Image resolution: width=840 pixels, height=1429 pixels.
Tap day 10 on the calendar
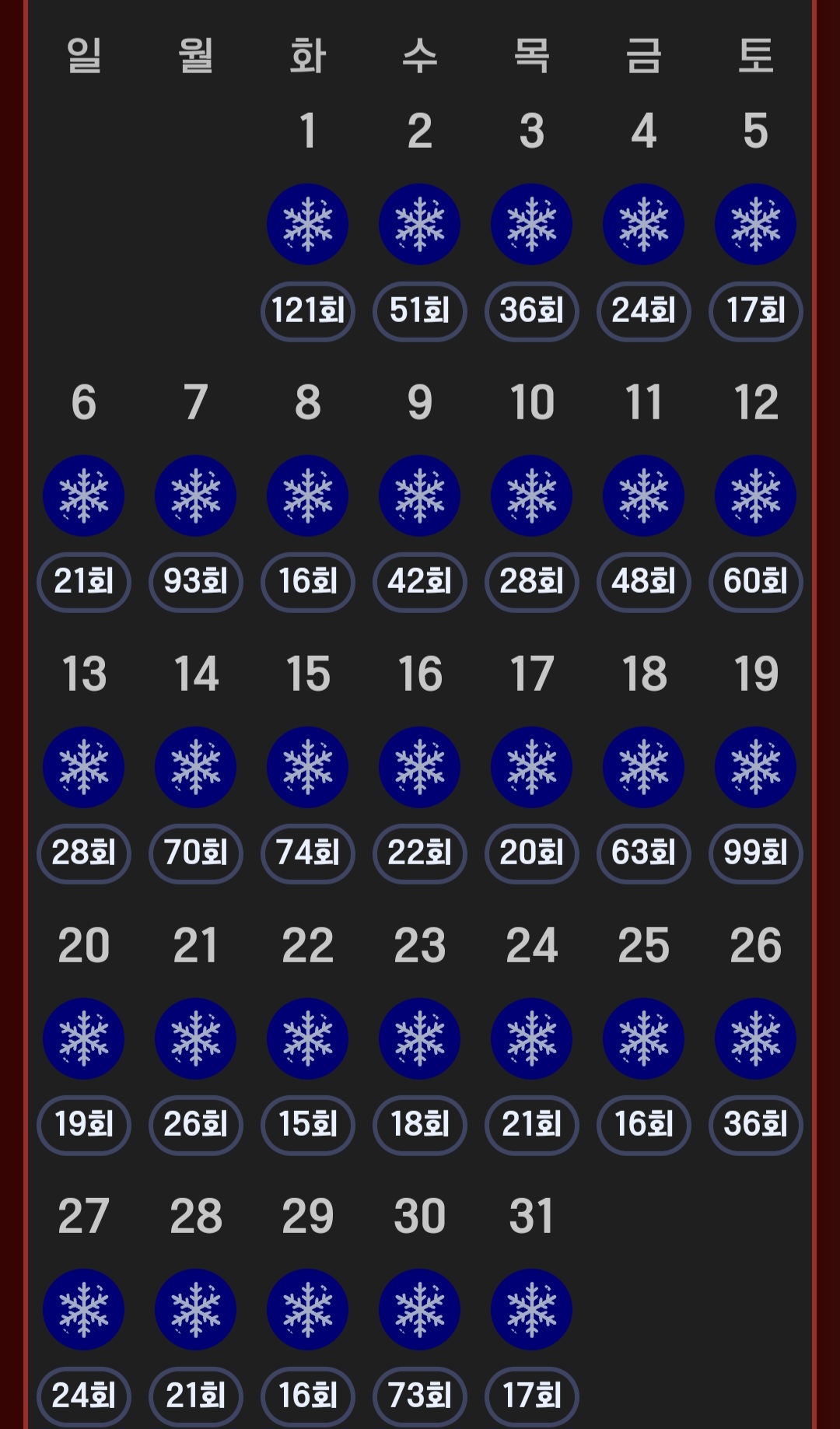pos(532,496)
